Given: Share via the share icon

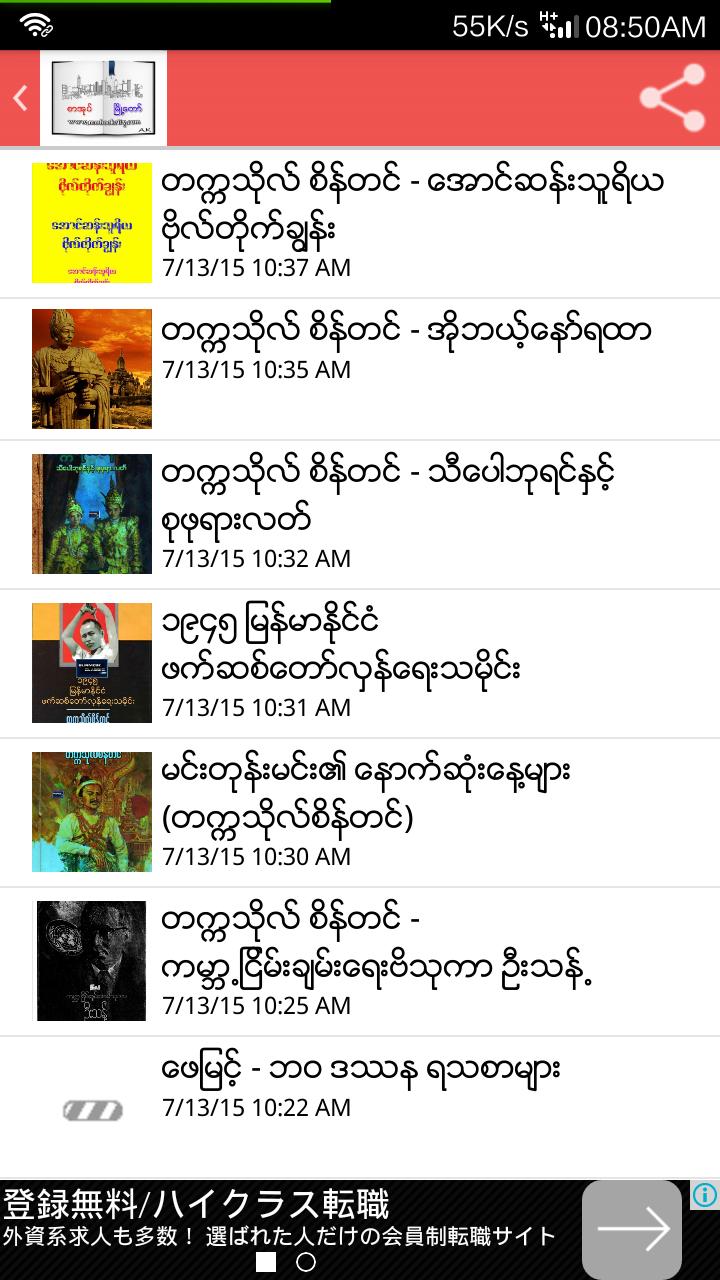Looking at the screenshot, I should click(672, 98).
